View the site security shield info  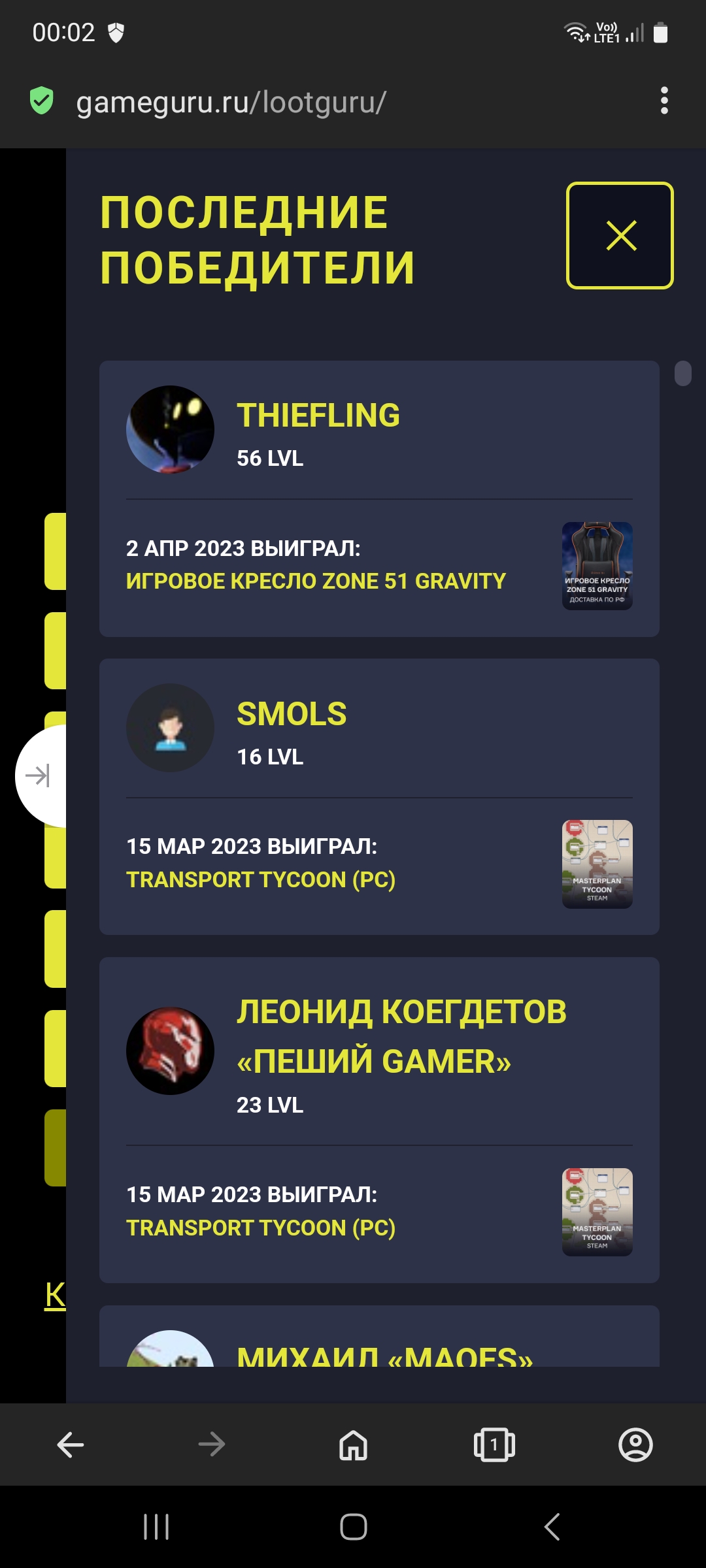click(x=42, y=101)
